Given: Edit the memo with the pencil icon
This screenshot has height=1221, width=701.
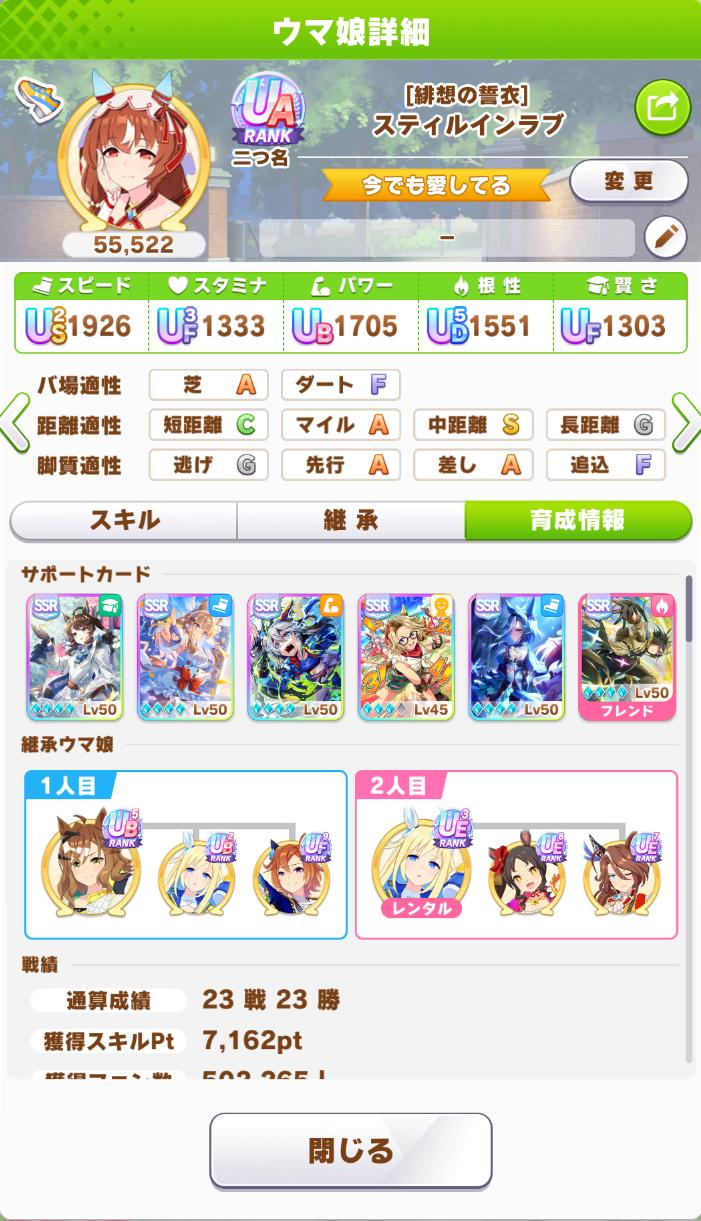Looking at the screenshot, I should 665,238.
